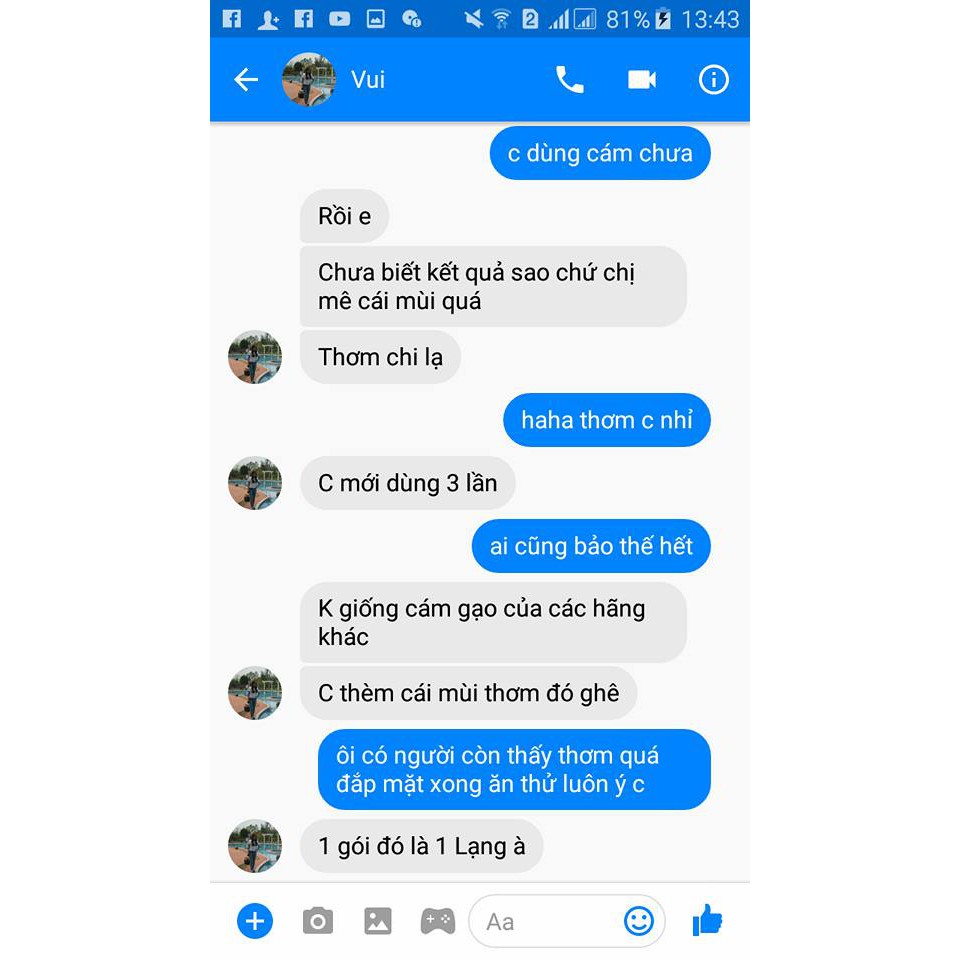960x960 pixels.
Task: Open the photo gallery picker
Action: point(378,921)
